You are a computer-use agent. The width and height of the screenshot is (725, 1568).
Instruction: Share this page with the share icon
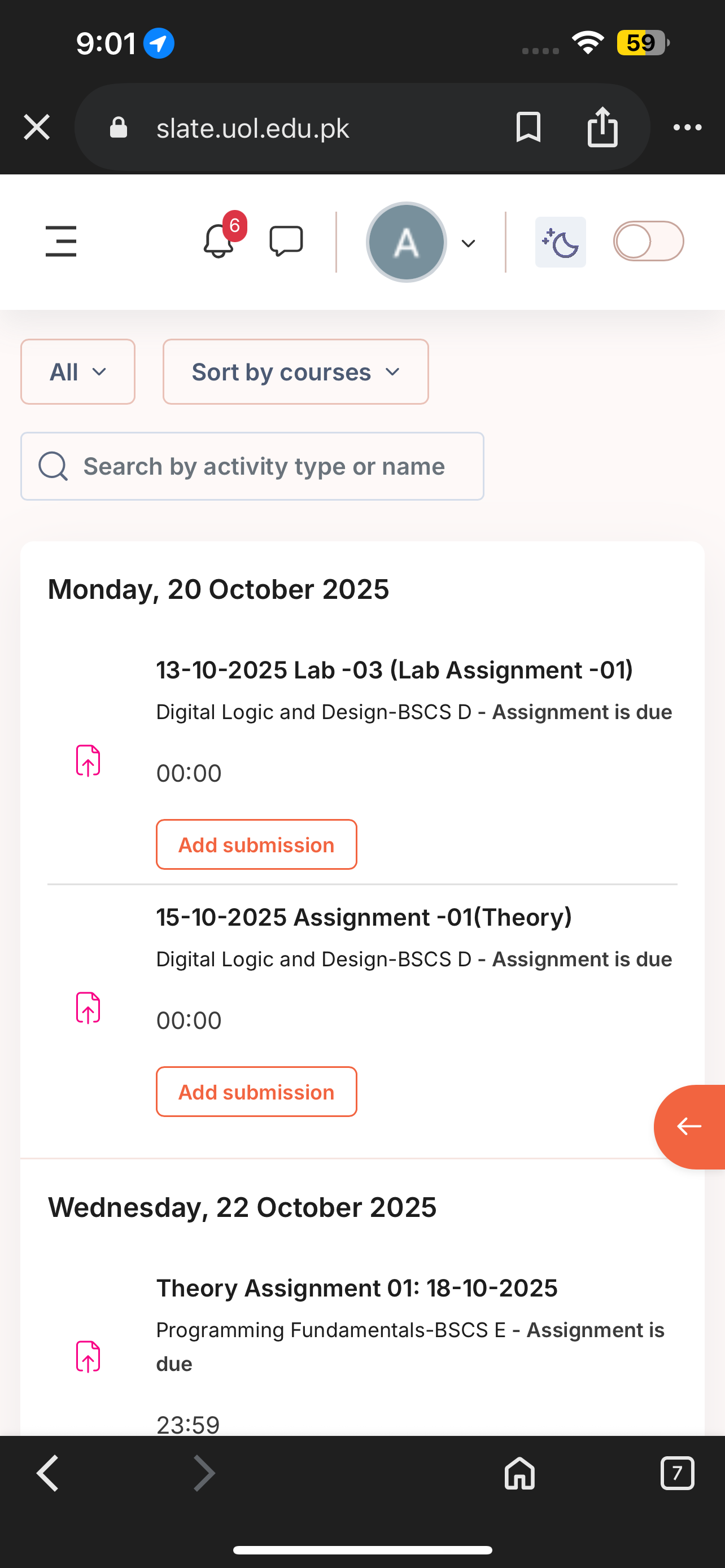point(602,126)
